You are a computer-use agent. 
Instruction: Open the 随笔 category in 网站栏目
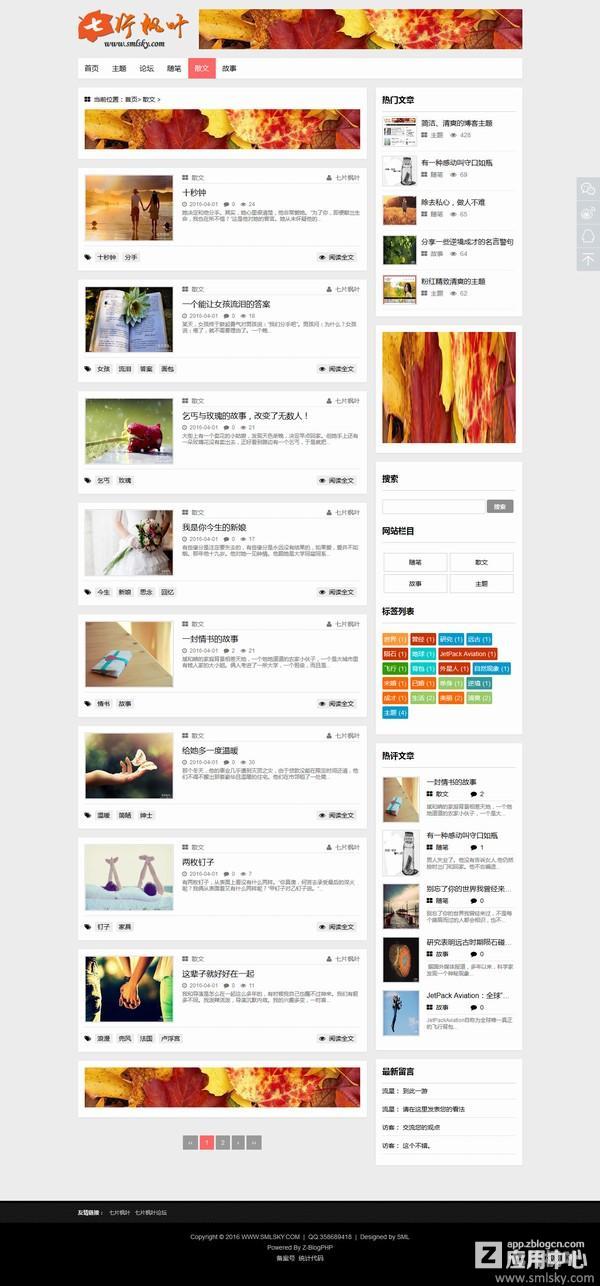(x=415, y=563)
